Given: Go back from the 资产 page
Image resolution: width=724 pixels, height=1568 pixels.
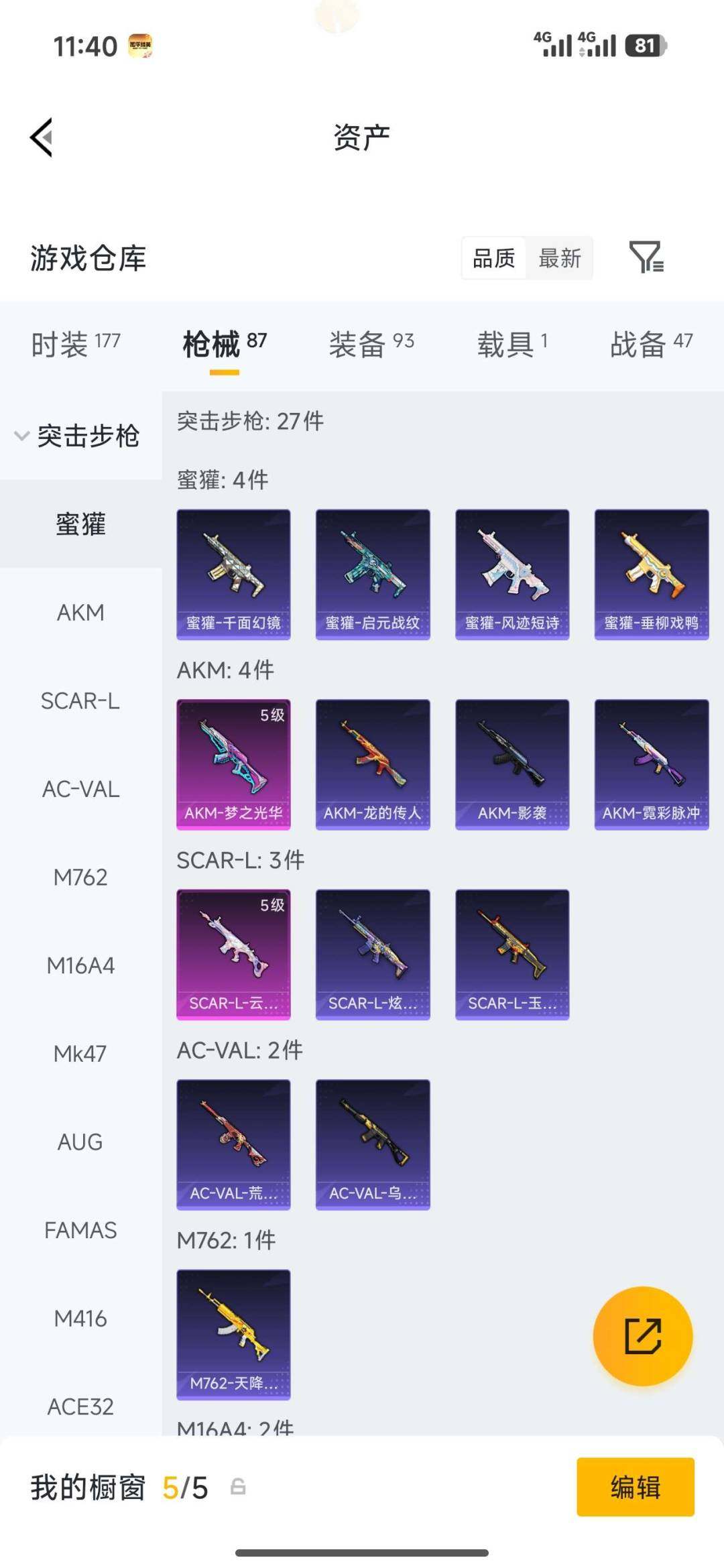Looking at the screenshot, I should click(x=42, y=137).
